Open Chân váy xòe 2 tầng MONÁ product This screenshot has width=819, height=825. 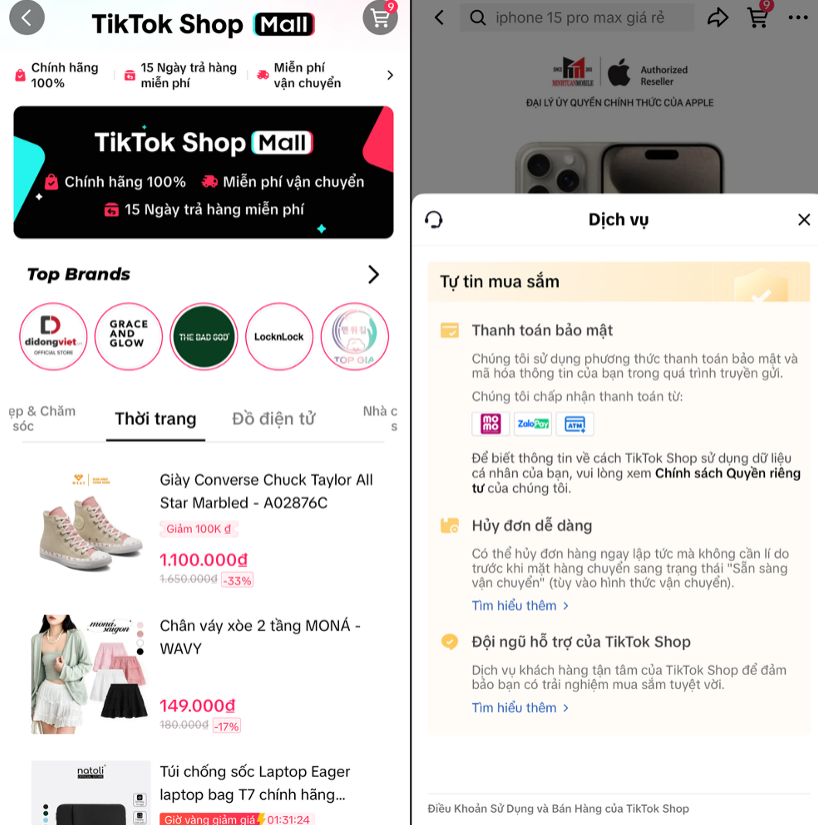tap(260, 637)
